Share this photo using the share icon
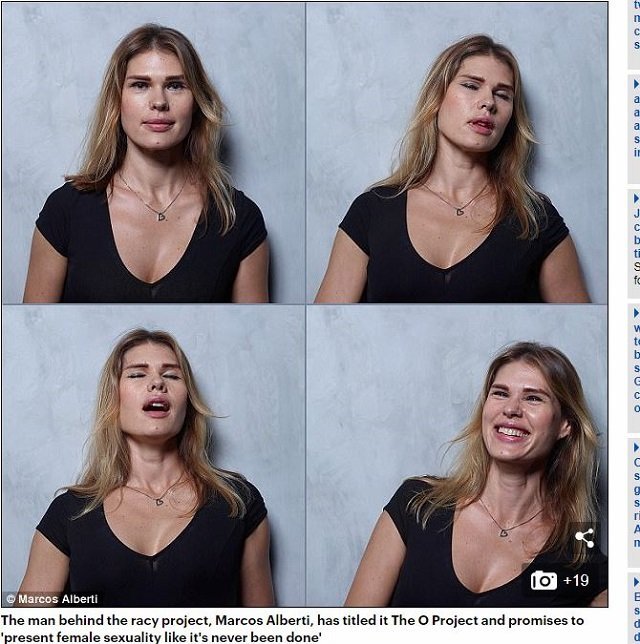 pyautogui.click(x=584, y=538)
